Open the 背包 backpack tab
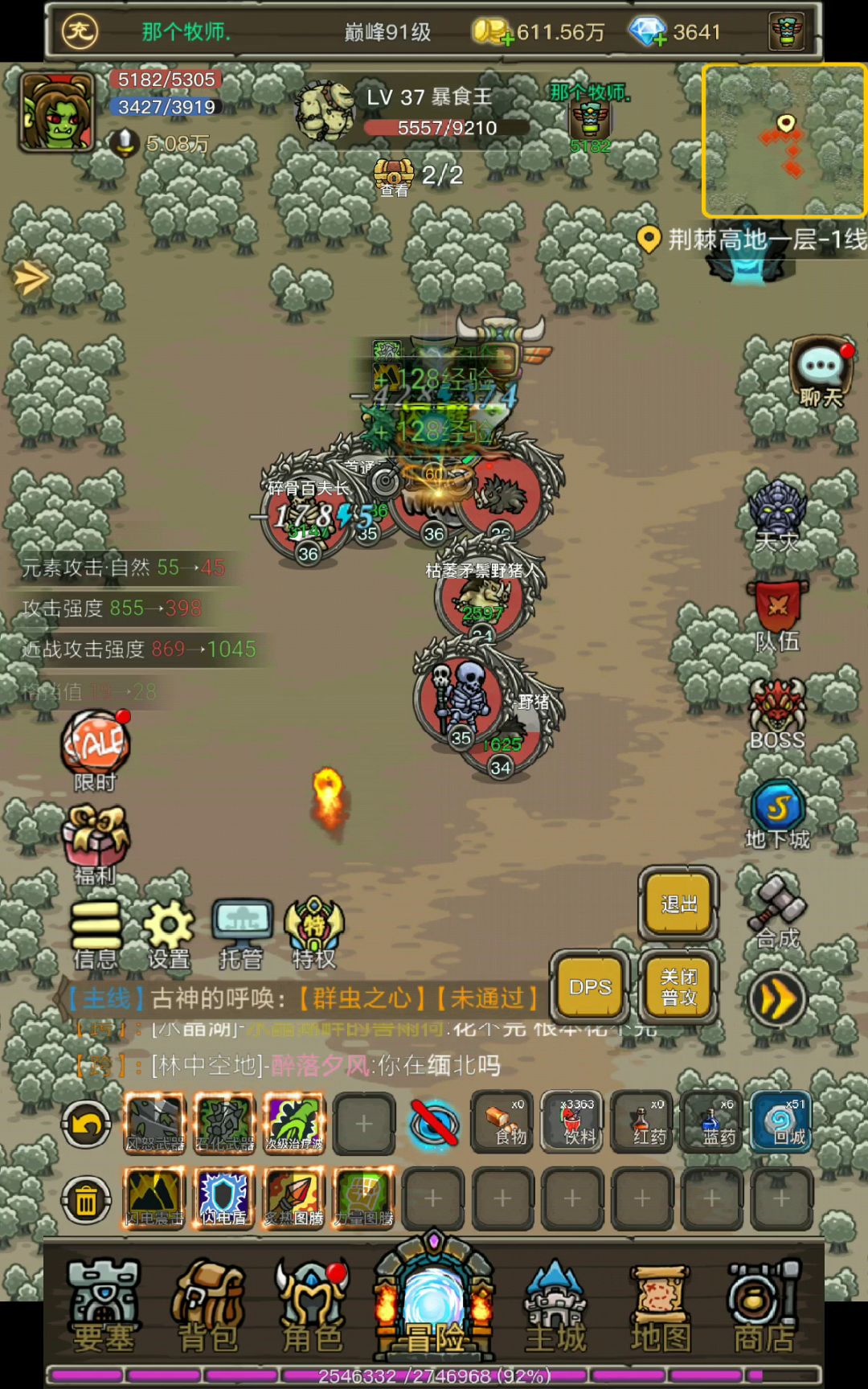 click(x=209, y=1306)
